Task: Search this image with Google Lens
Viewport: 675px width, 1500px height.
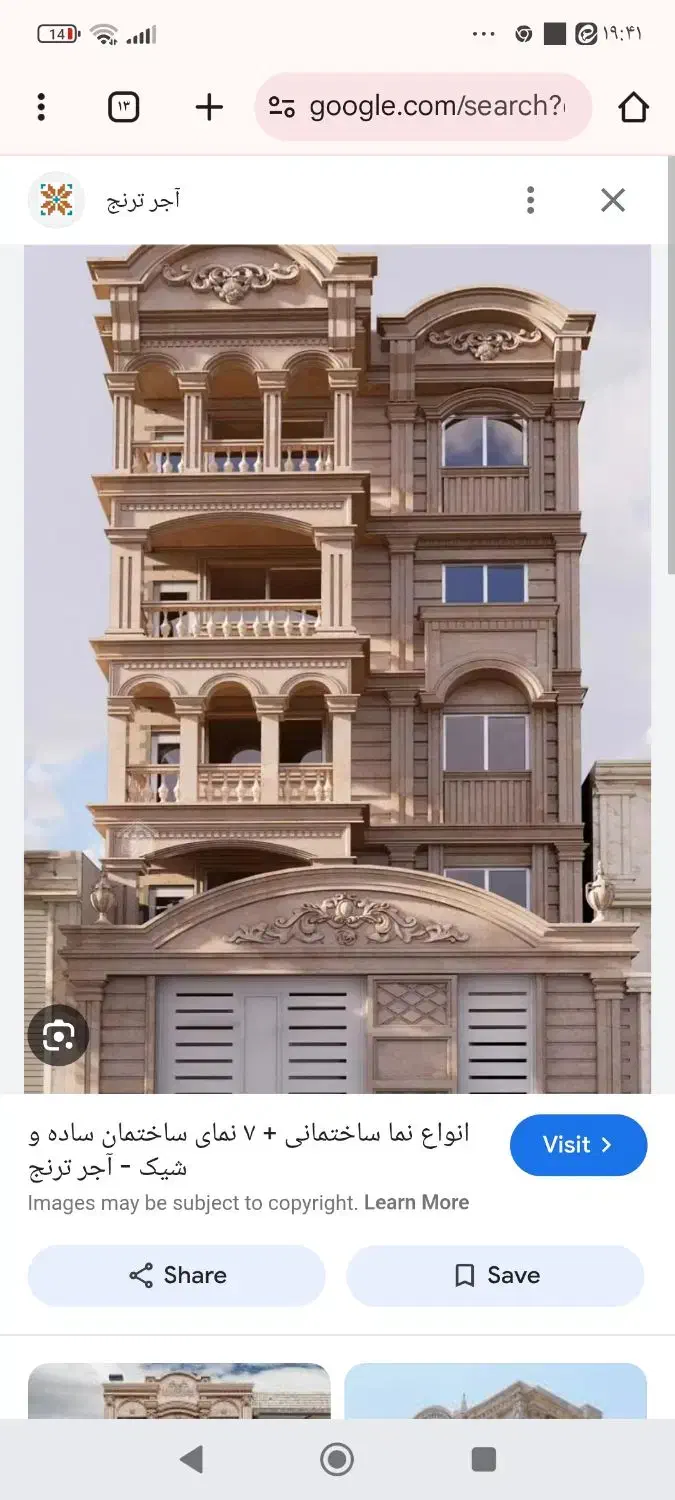Action: (x=58, y=1035)
